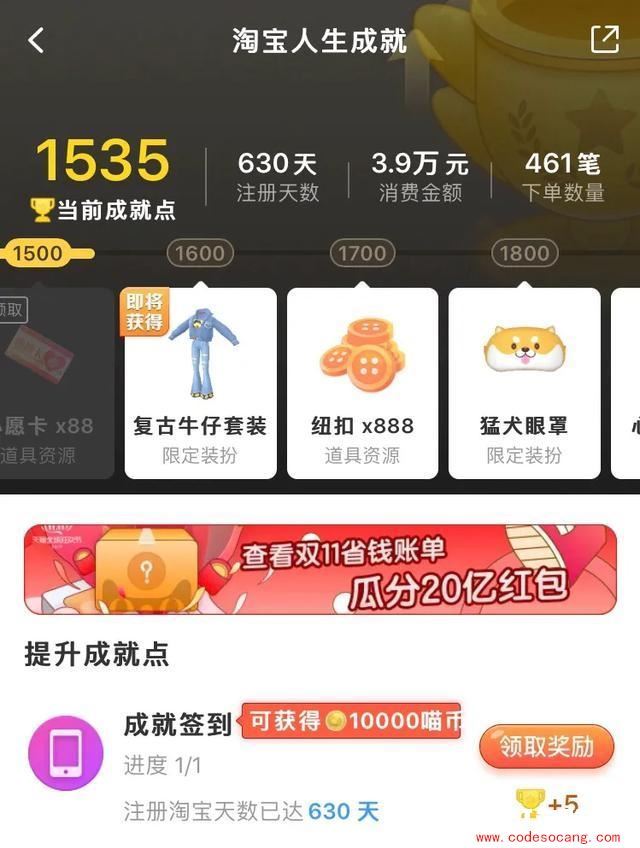Viewport: 640px width, 848px height.
Task: View the 猛犬眼罩 reward card
Action: pyautogui.click(x=524, y=384)
